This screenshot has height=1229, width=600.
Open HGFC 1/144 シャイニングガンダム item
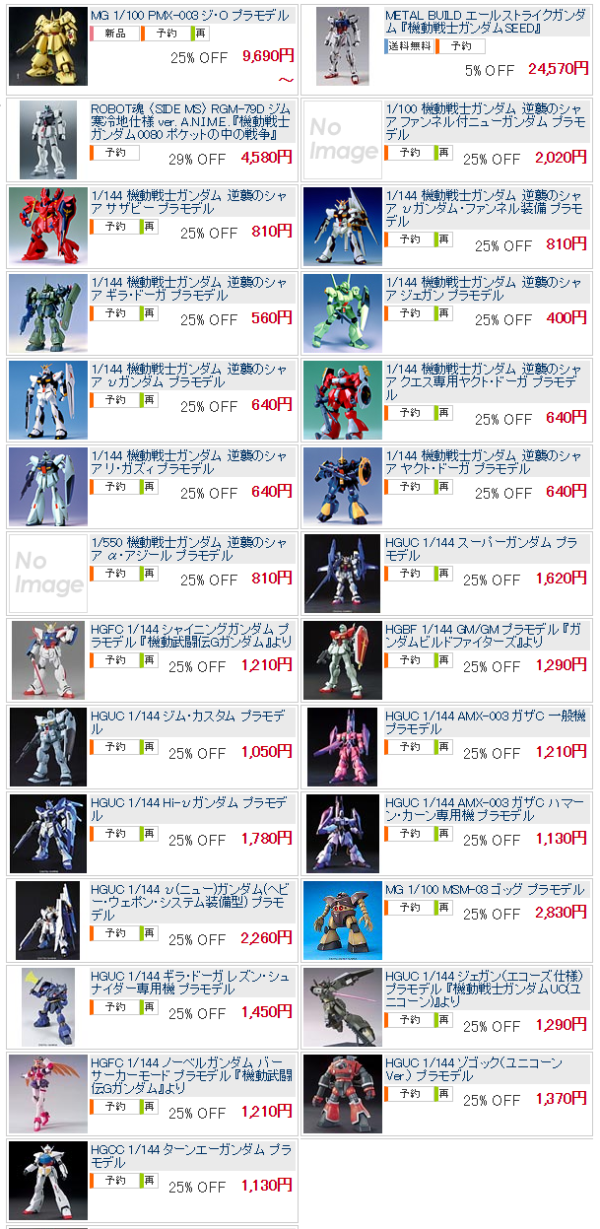tap(190, 634)
